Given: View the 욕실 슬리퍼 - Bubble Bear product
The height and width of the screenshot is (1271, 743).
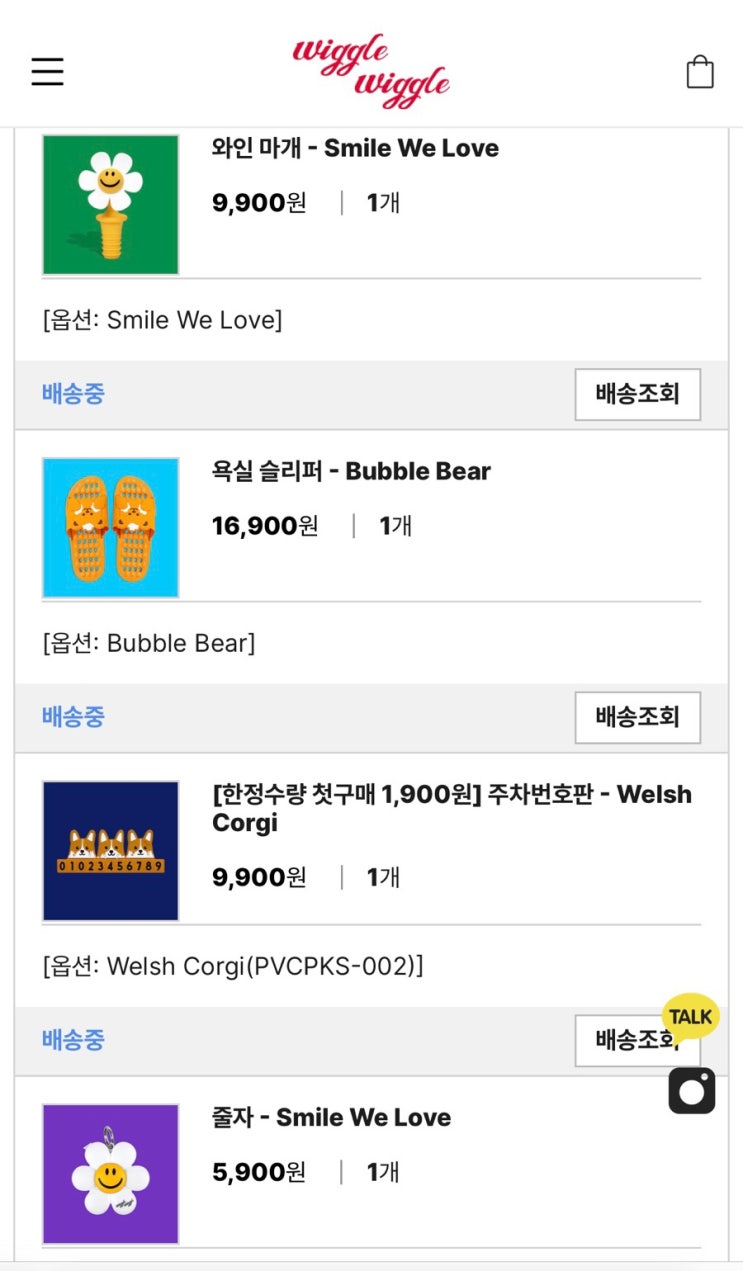Looking at the screenshot, I should click(x=351, y=471).
